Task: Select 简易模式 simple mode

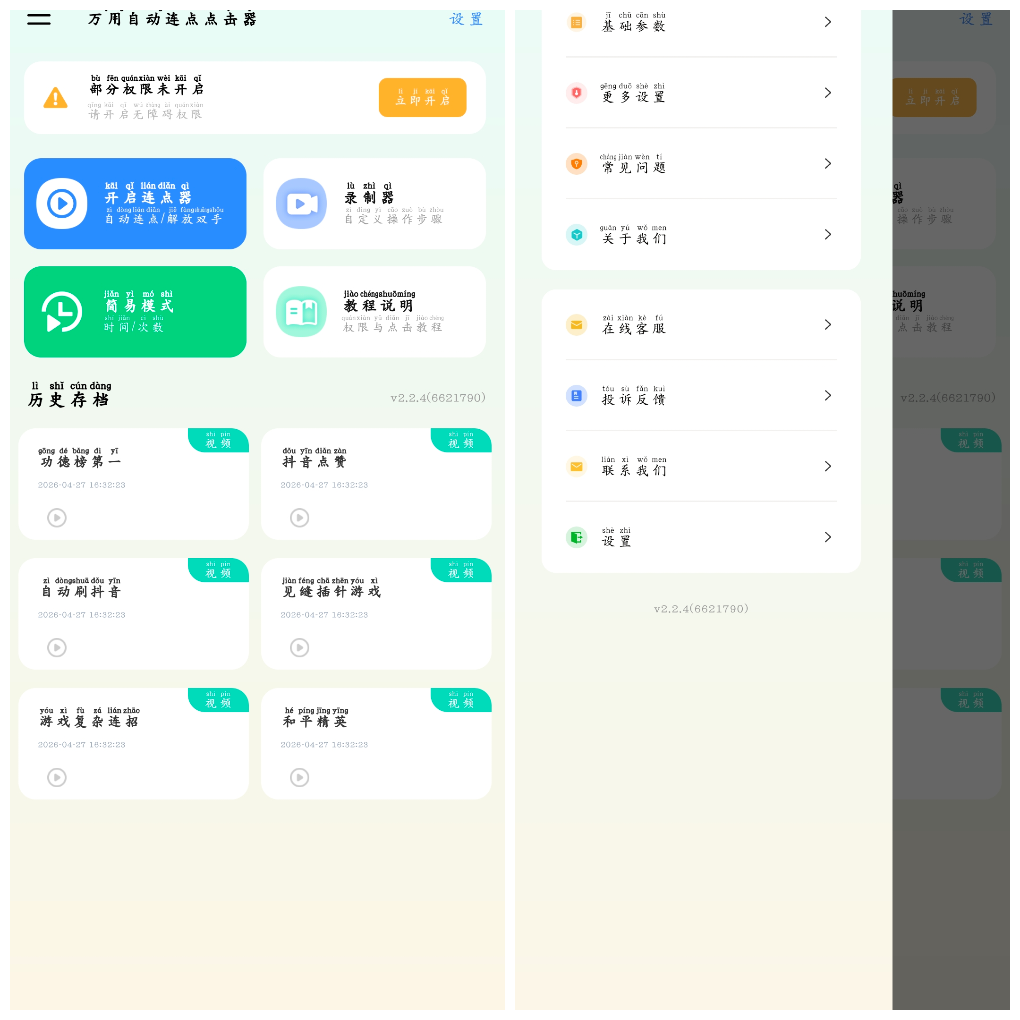Action: pos(135,312)
